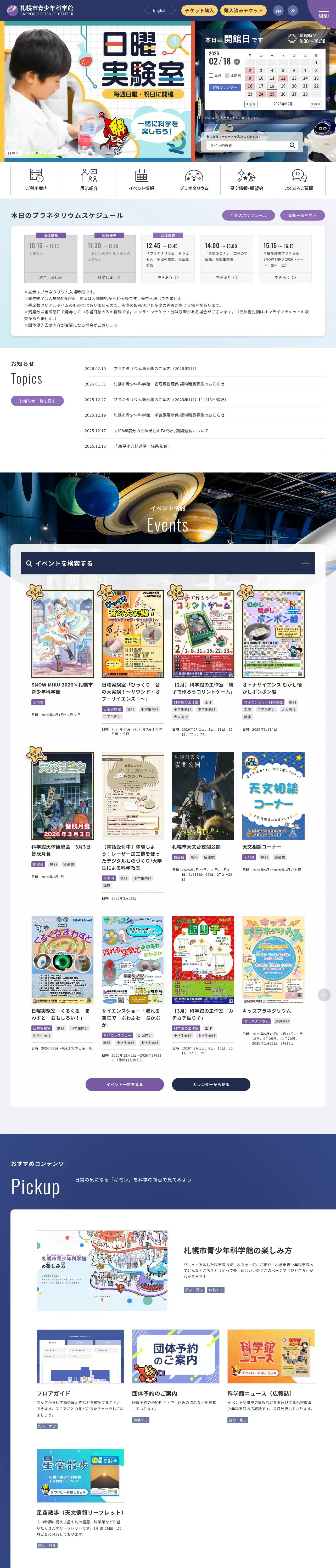Tap イベント一覧を見る
The width and height of the screenshot is (336, 1568).
click(x=124, y=1084)
